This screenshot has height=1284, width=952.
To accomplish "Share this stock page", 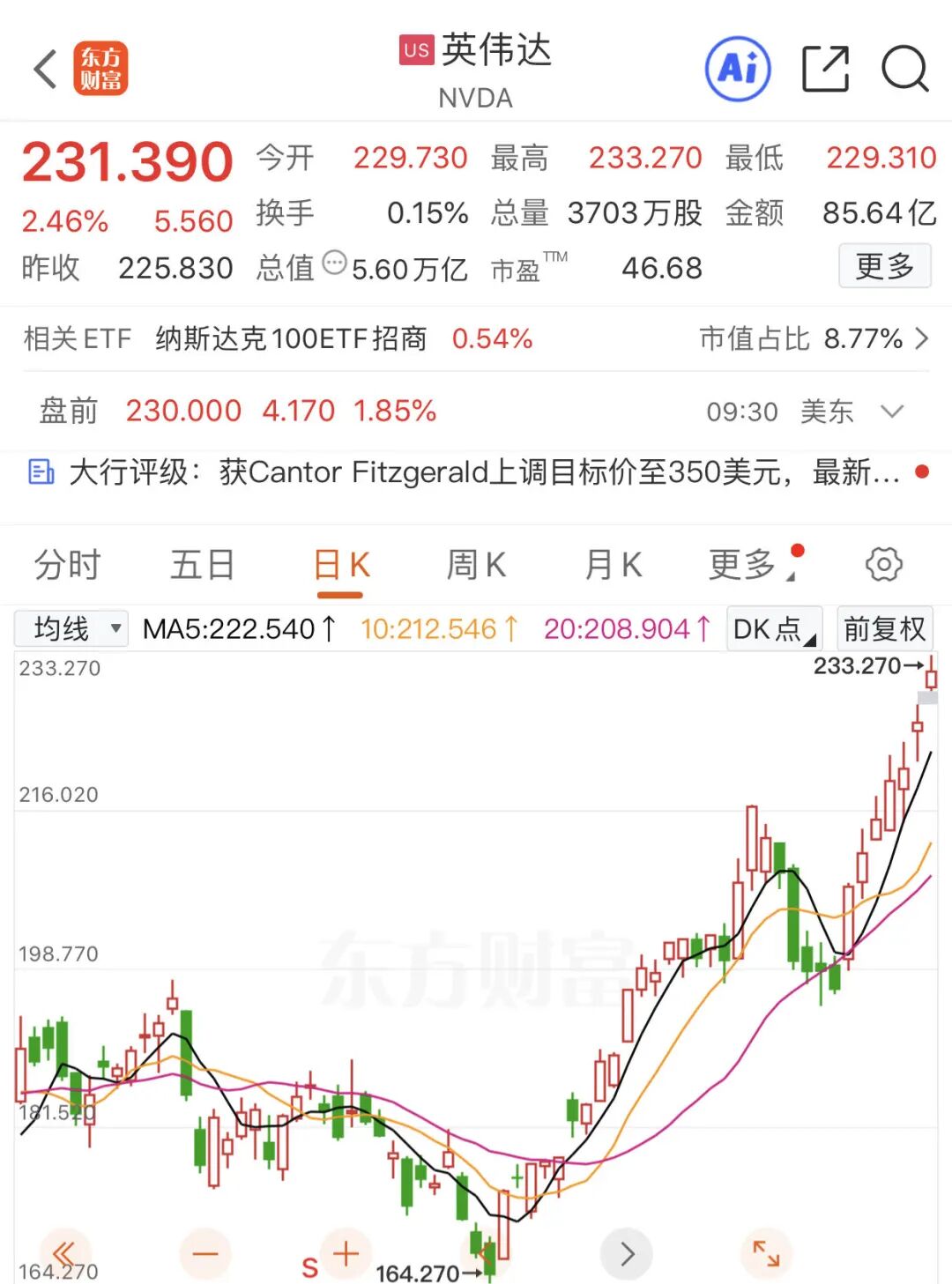I will 825,69.
